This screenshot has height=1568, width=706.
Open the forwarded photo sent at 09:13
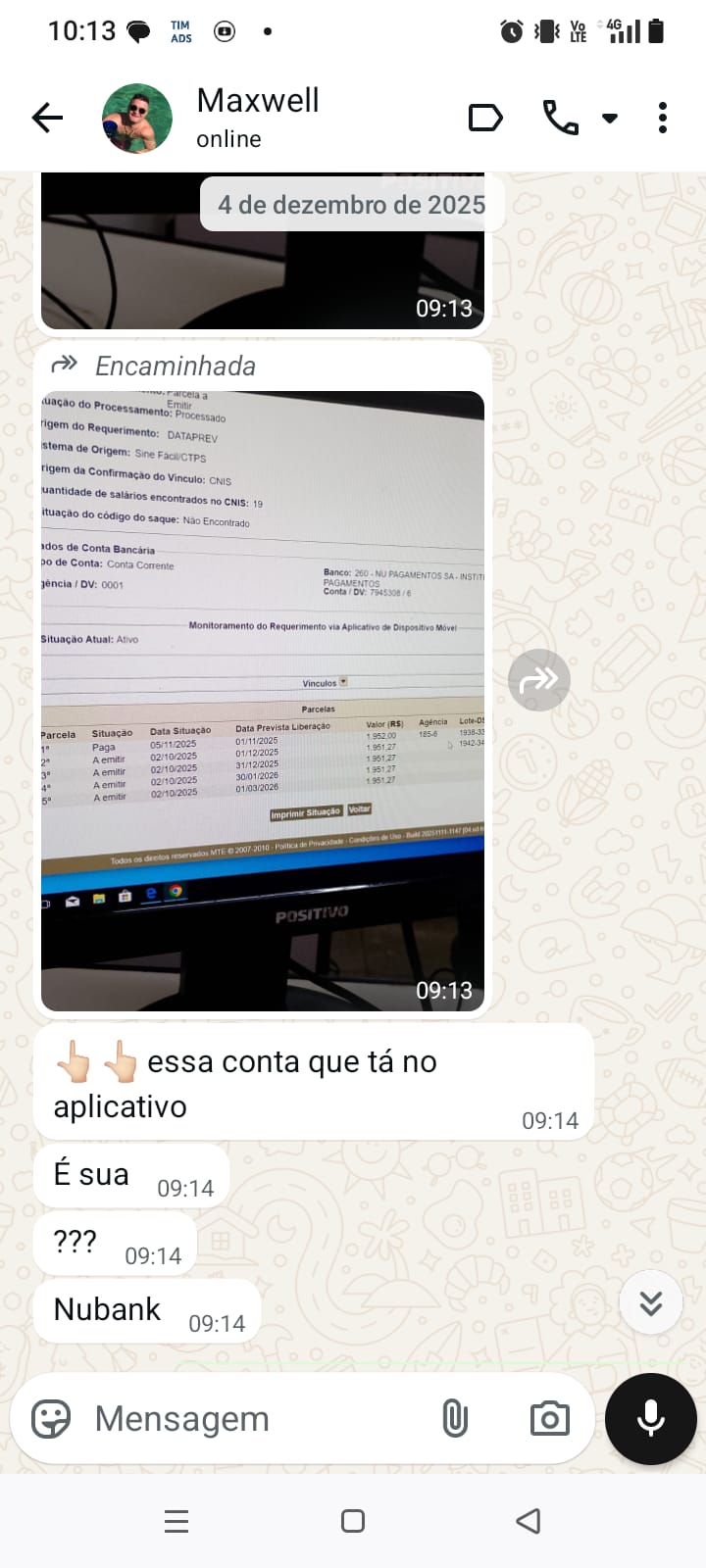point(263,701)
